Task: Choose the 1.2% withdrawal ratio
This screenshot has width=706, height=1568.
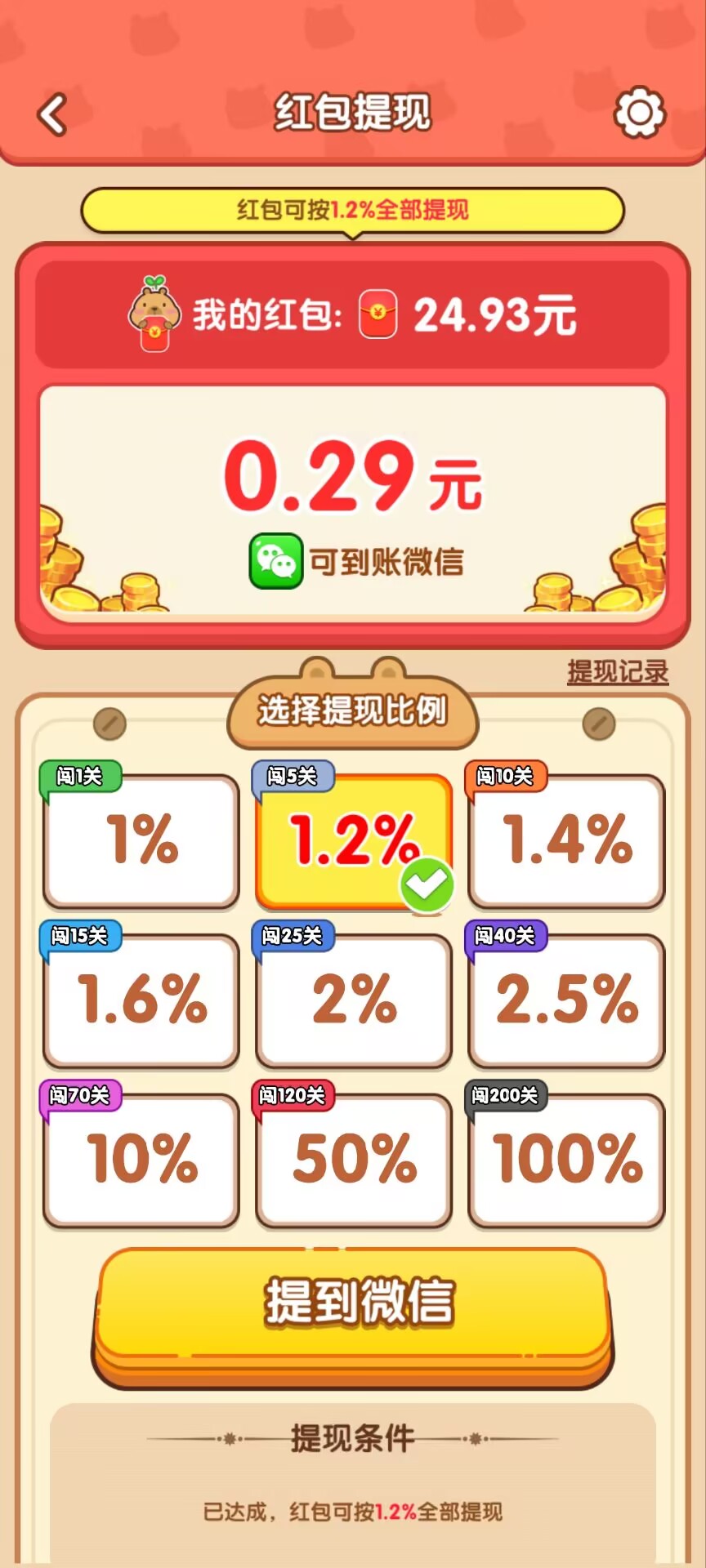Action: [x=354, y=841]
